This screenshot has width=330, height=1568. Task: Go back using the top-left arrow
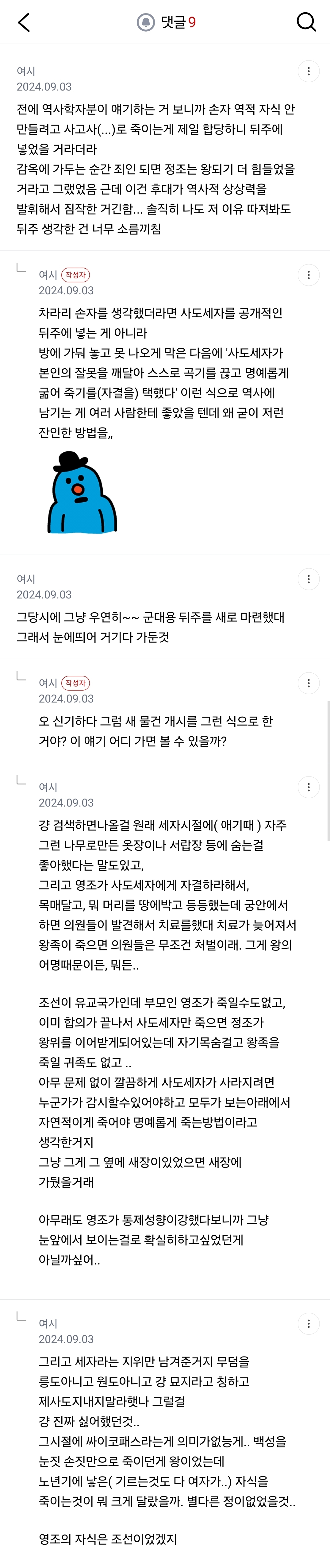[24, 22]
